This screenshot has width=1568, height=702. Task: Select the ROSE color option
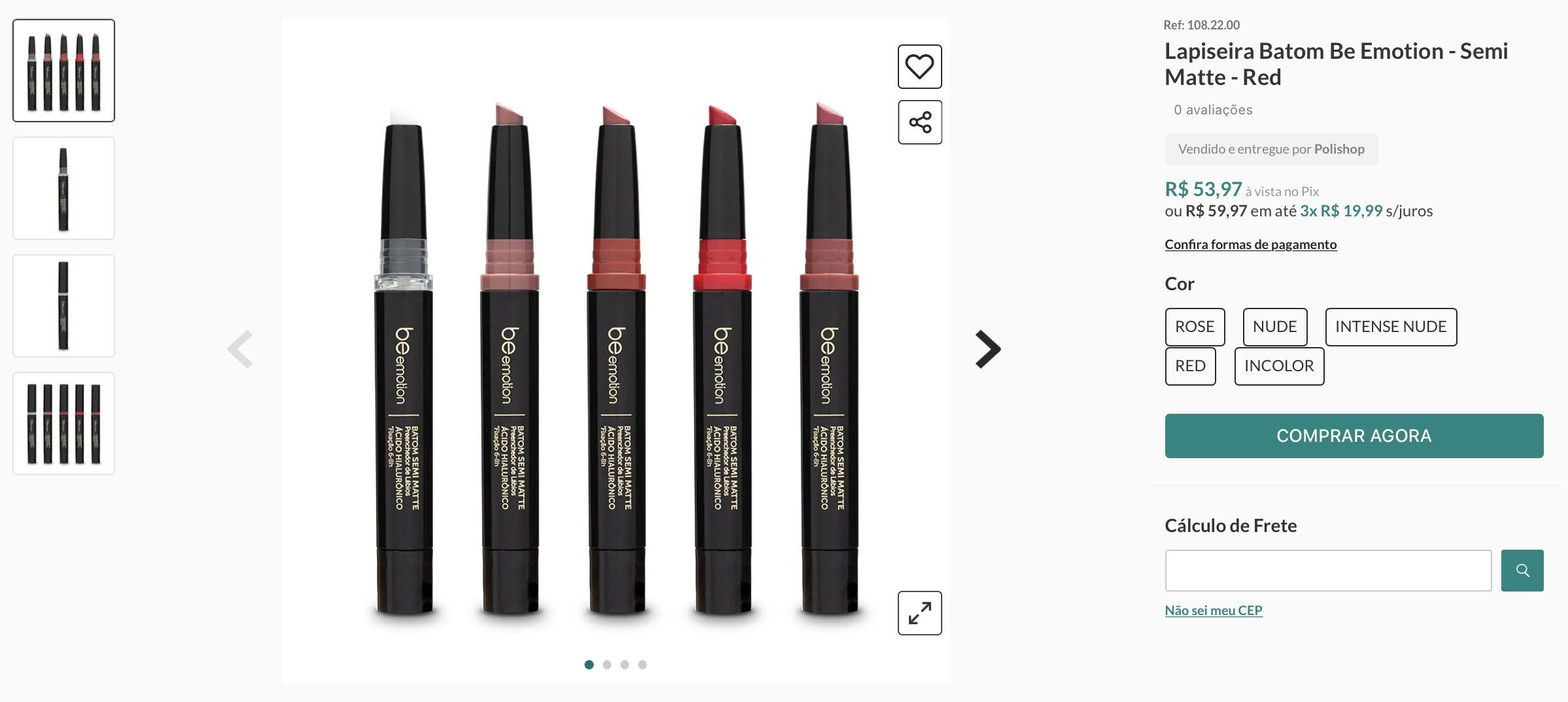point(1194,327)
